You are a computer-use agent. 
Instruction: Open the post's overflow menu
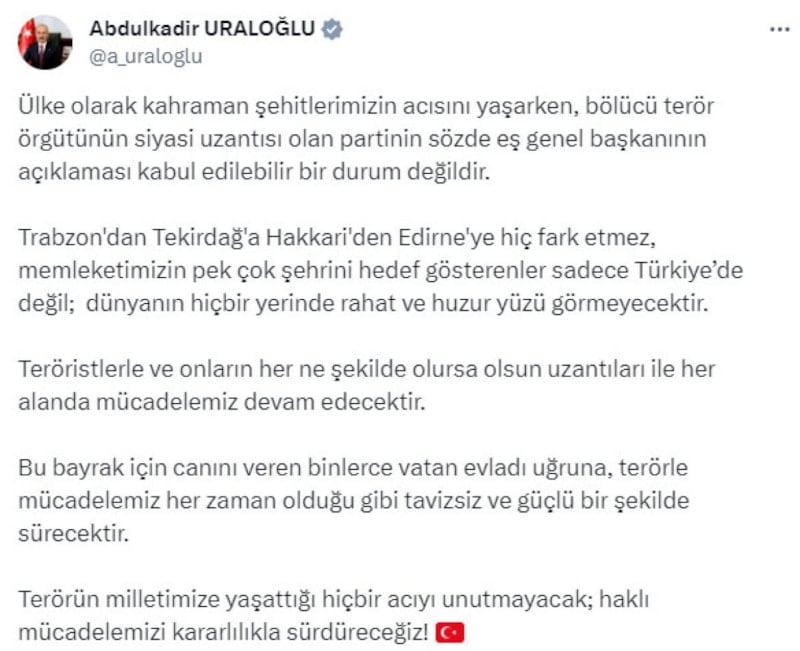pos(779,30)
